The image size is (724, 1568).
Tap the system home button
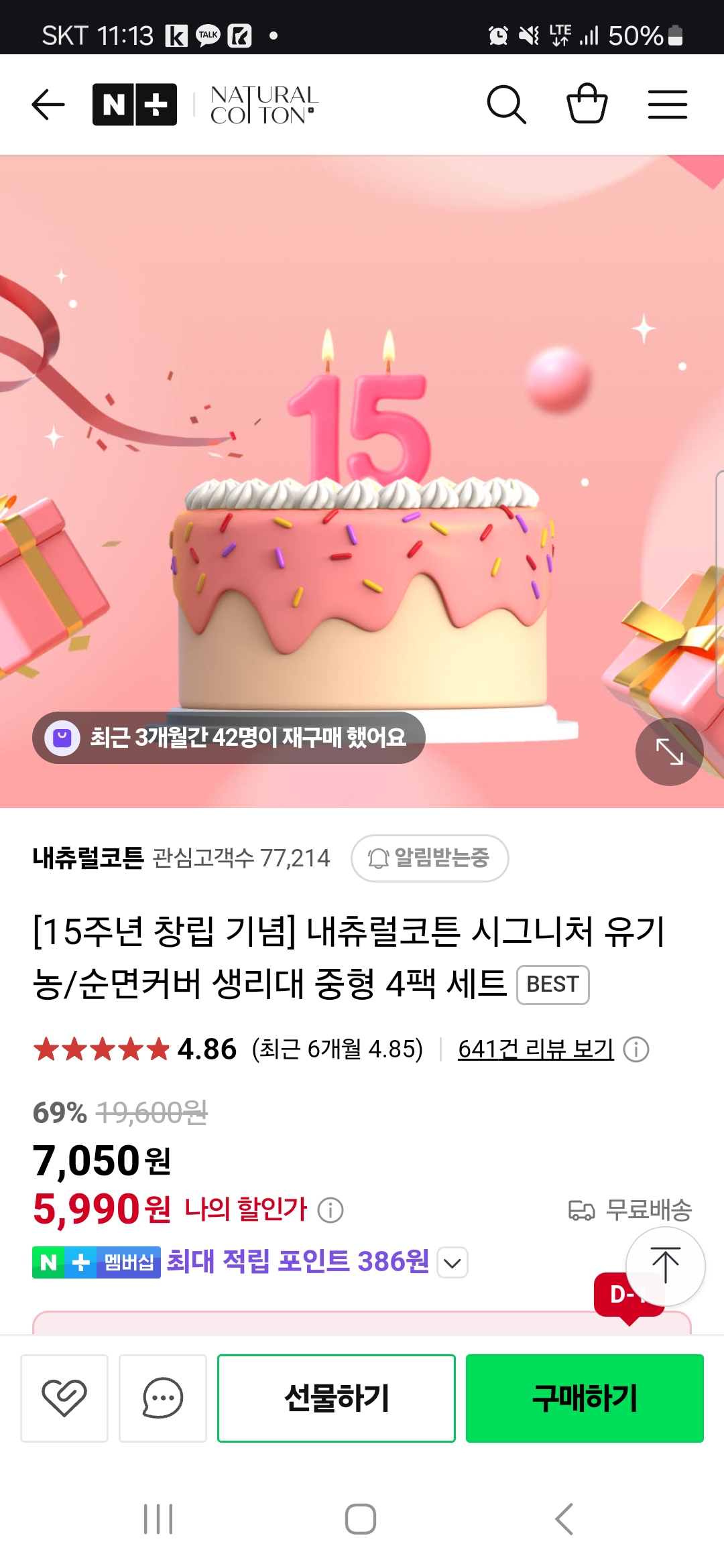point(361,1518)
